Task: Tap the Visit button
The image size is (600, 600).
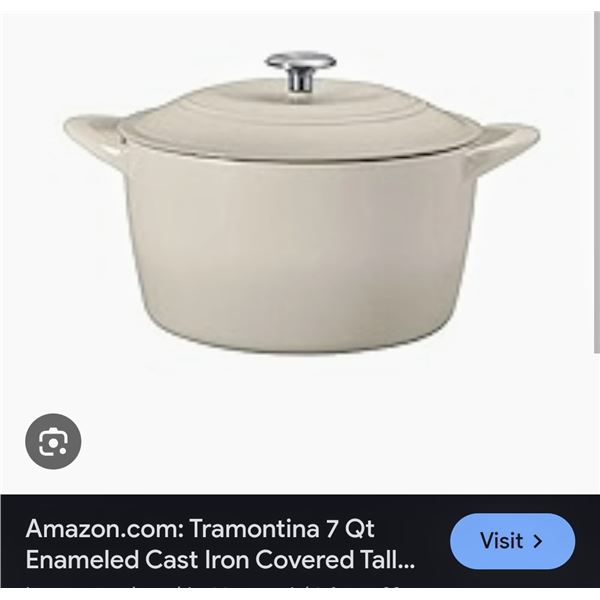Action: click(x=512, y=541)
